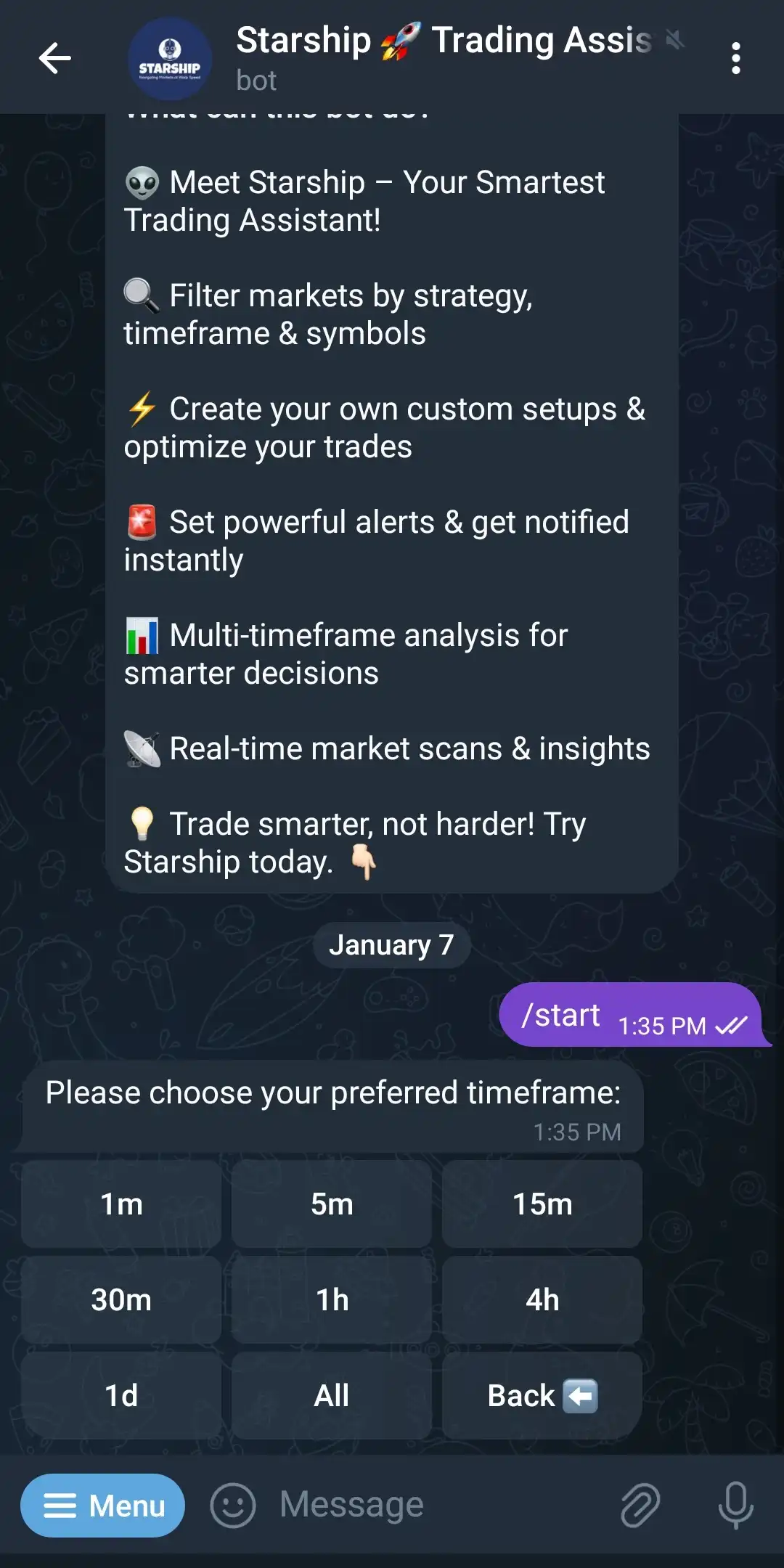Open the chat overflow menu
The width and height of the screenshot is (784, 1568).
735,58
